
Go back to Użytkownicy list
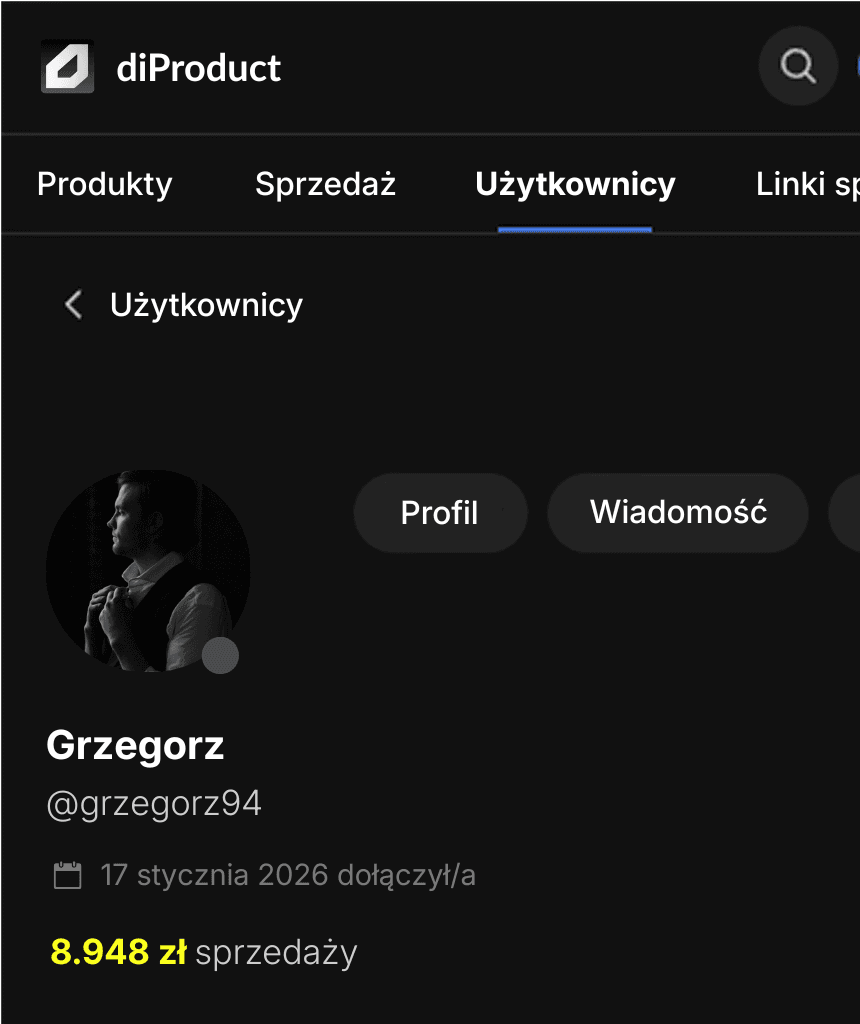(73, 304)
